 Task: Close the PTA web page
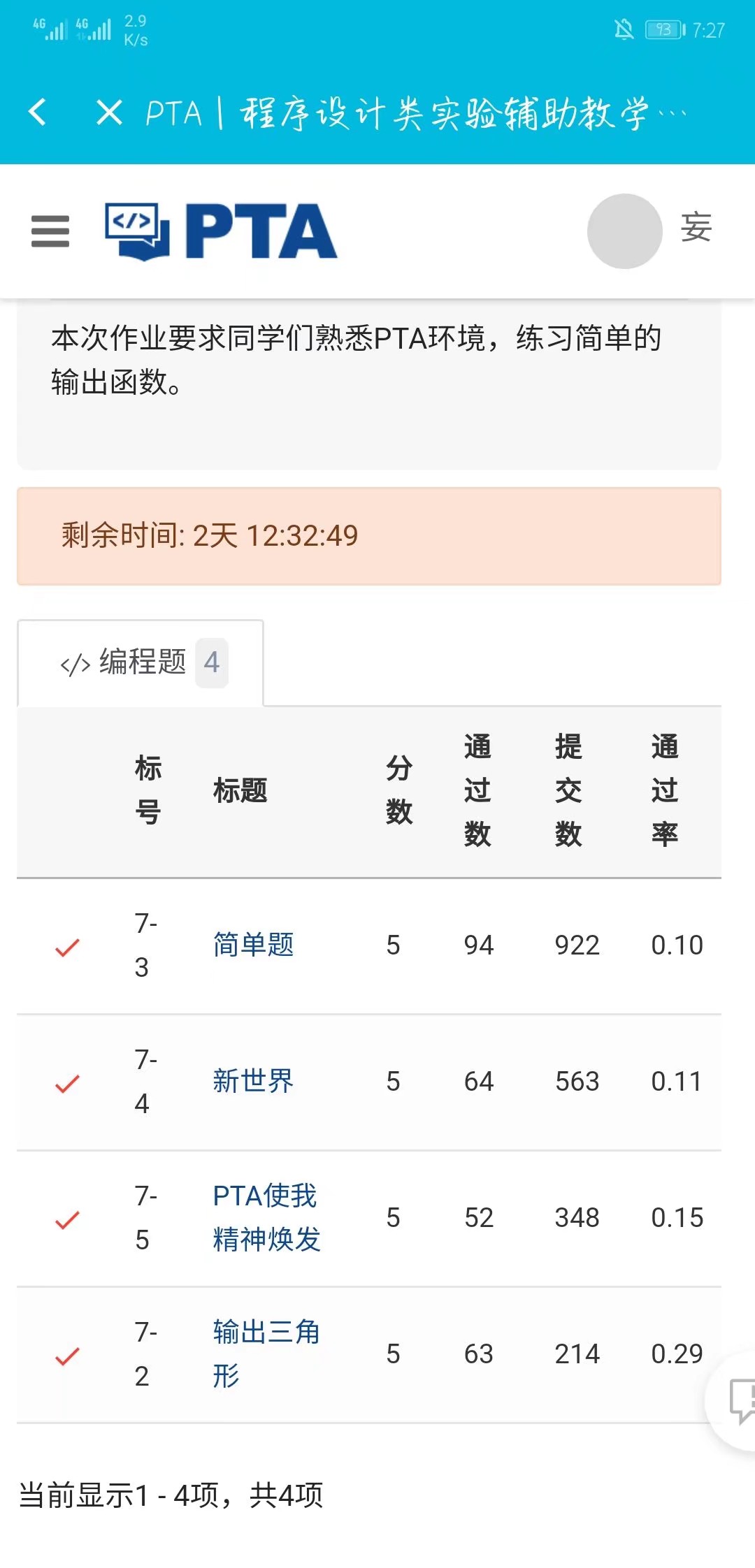[x=109, y=112]
